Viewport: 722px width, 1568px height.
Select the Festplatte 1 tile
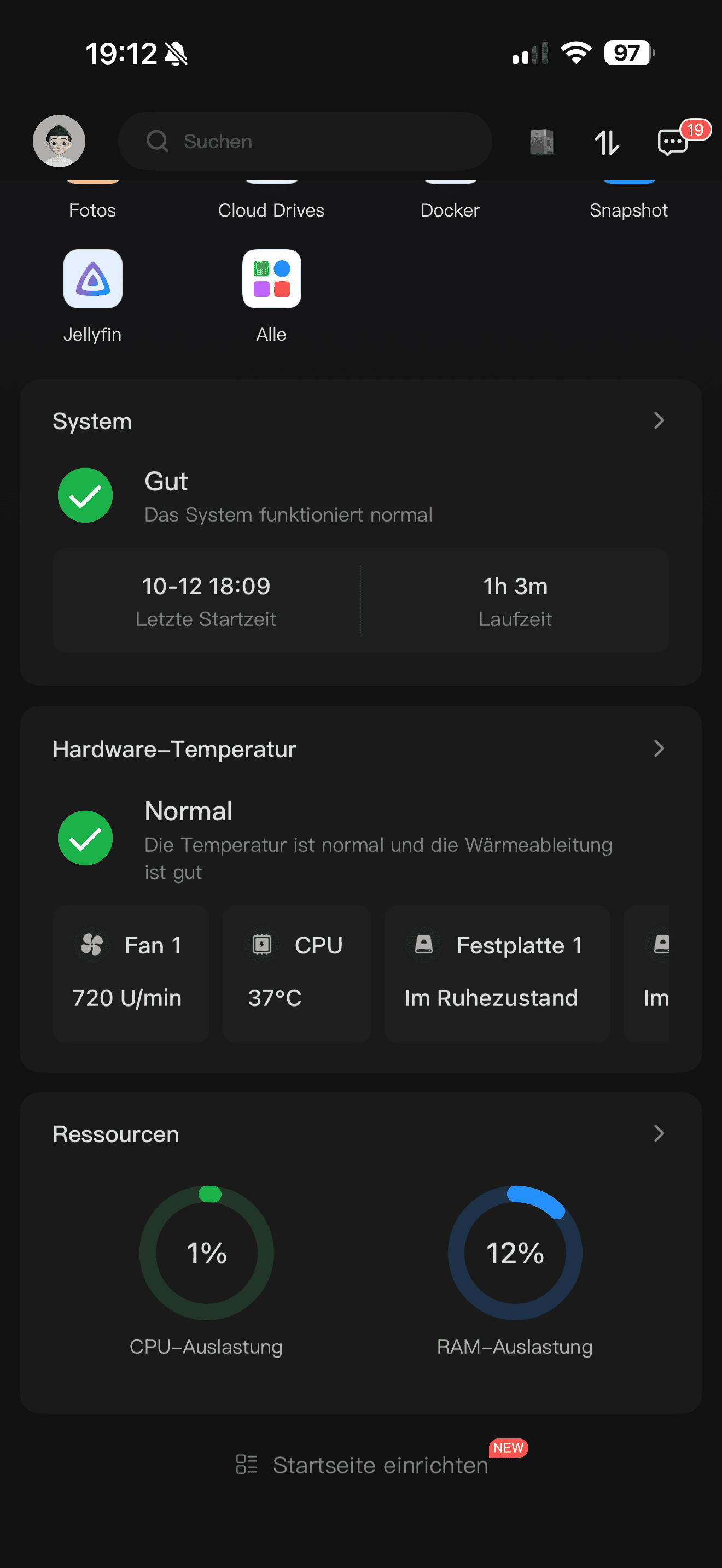497,974
